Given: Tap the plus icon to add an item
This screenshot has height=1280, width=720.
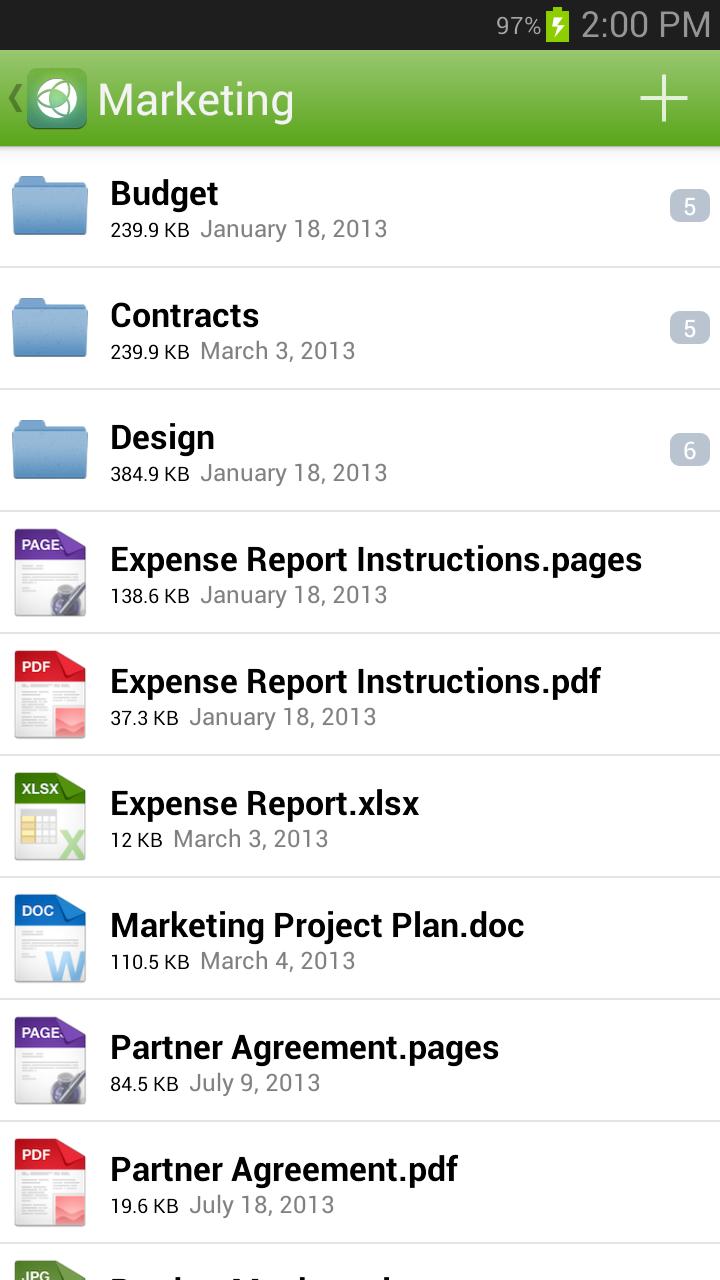Looking at the screenshot, I should (x=664, y=98).
